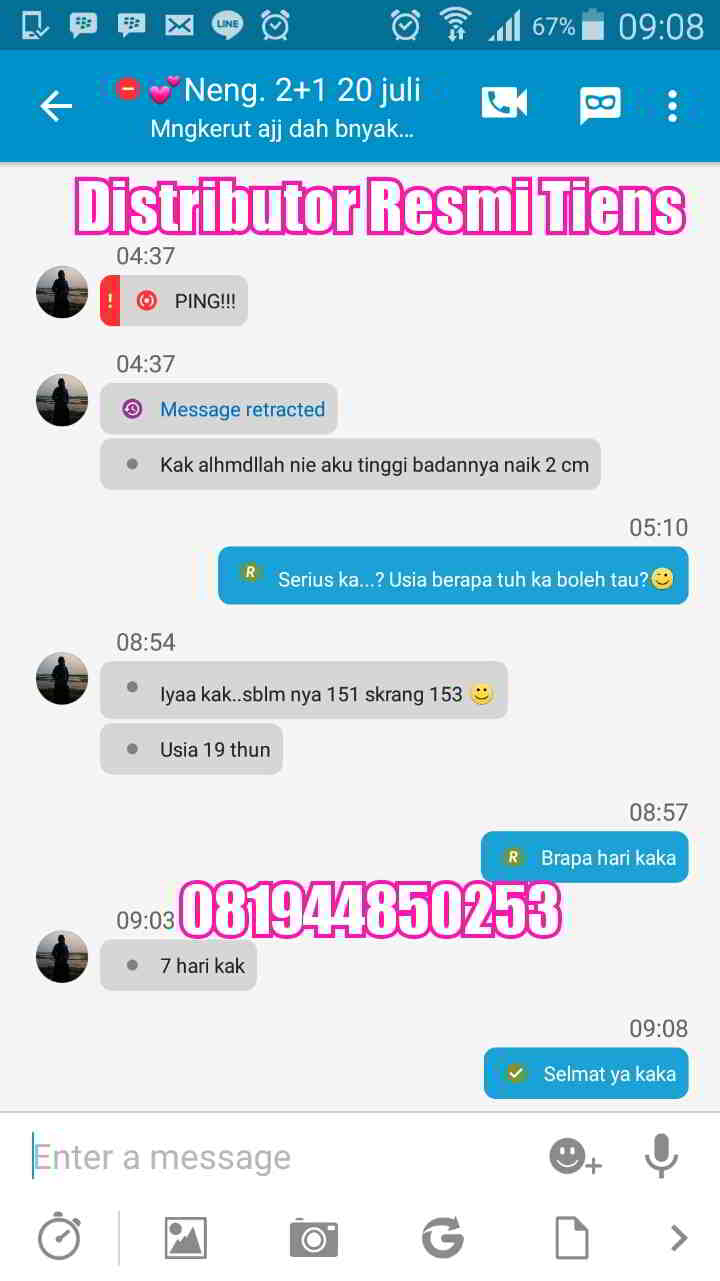This screenshot has width=720, height=1281.
Task: Open the emoji and sticker picker
Action: [x=575, y=1157]
